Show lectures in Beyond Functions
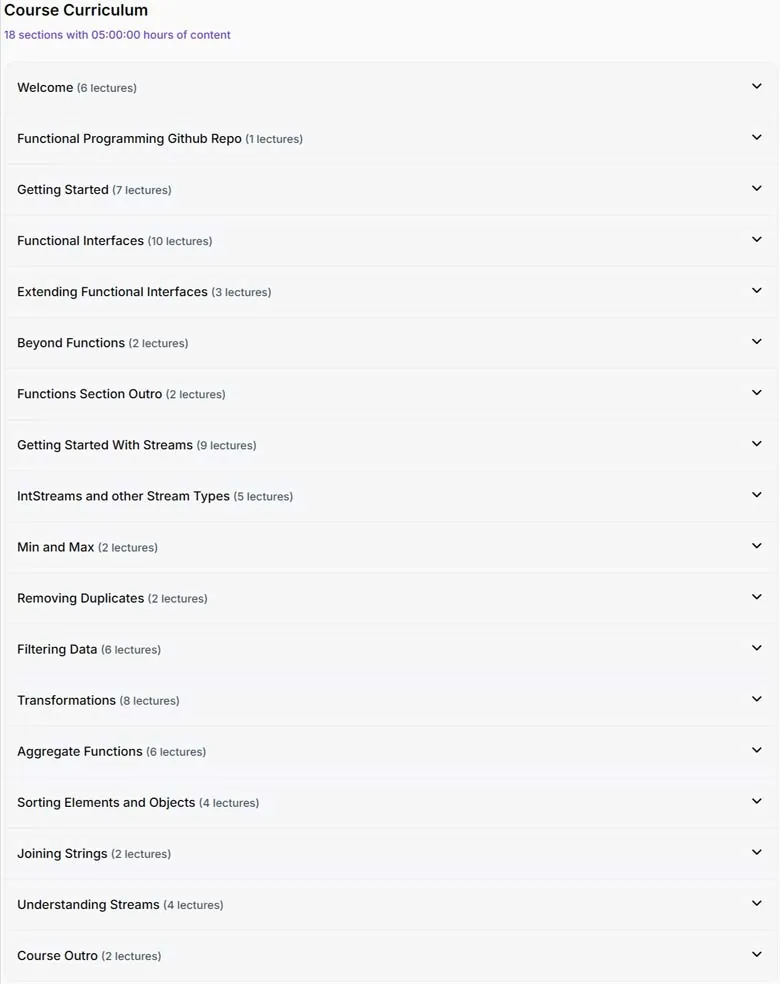Image resolution: width=780 pixels, height=984 pixels. [390, 343]
